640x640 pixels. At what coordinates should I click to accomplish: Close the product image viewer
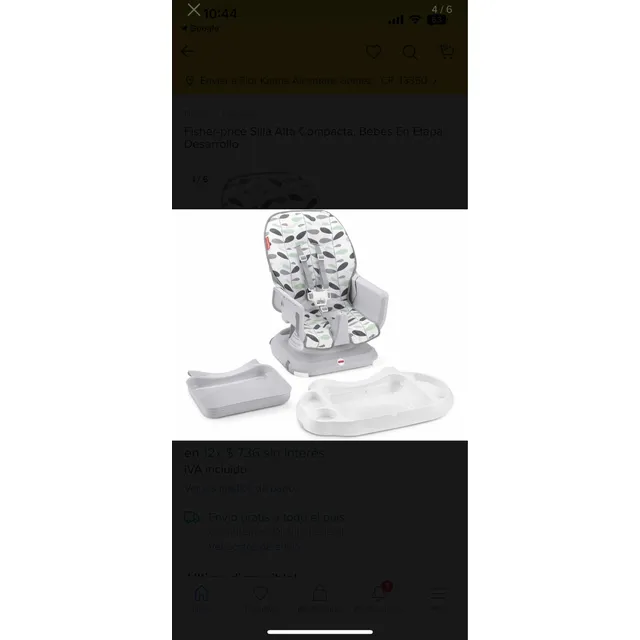click(x=193, y=10)
